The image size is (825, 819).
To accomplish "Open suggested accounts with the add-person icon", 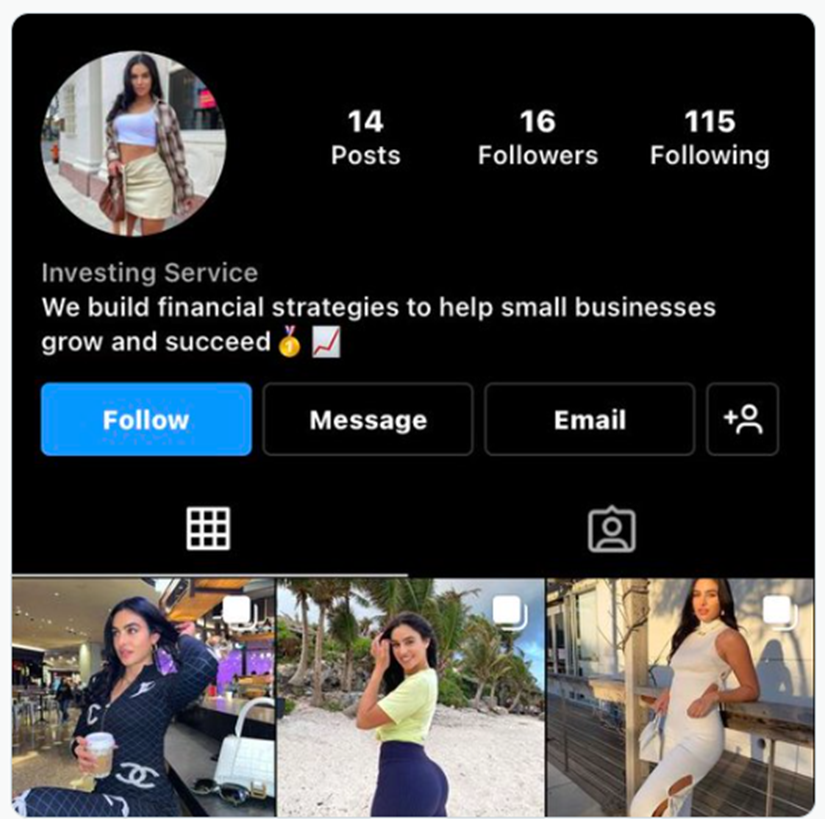I will click(x=742, y=420).
